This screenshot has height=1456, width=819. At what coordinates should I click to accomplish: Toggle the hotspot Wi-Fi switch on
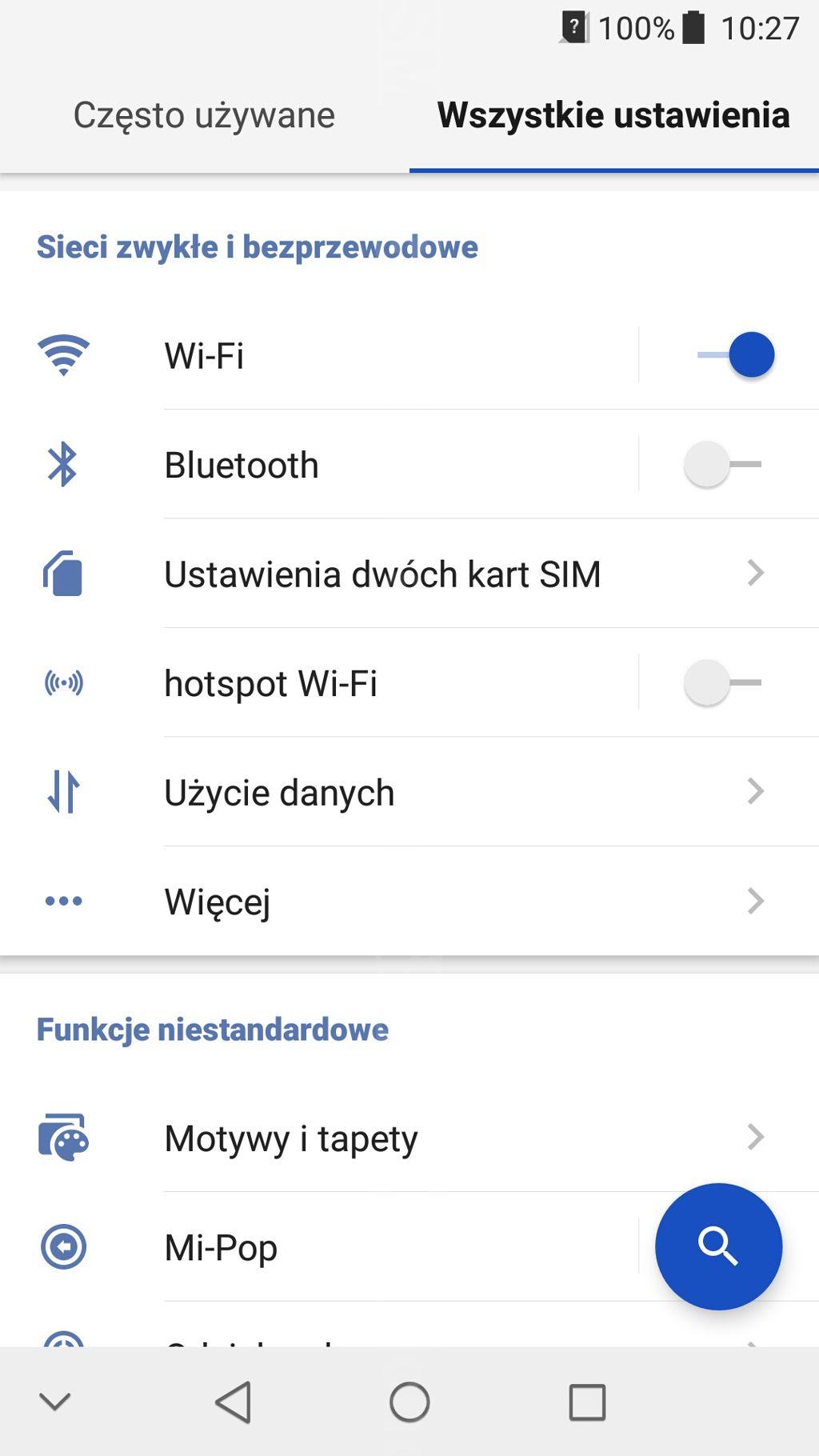point(722,682)
